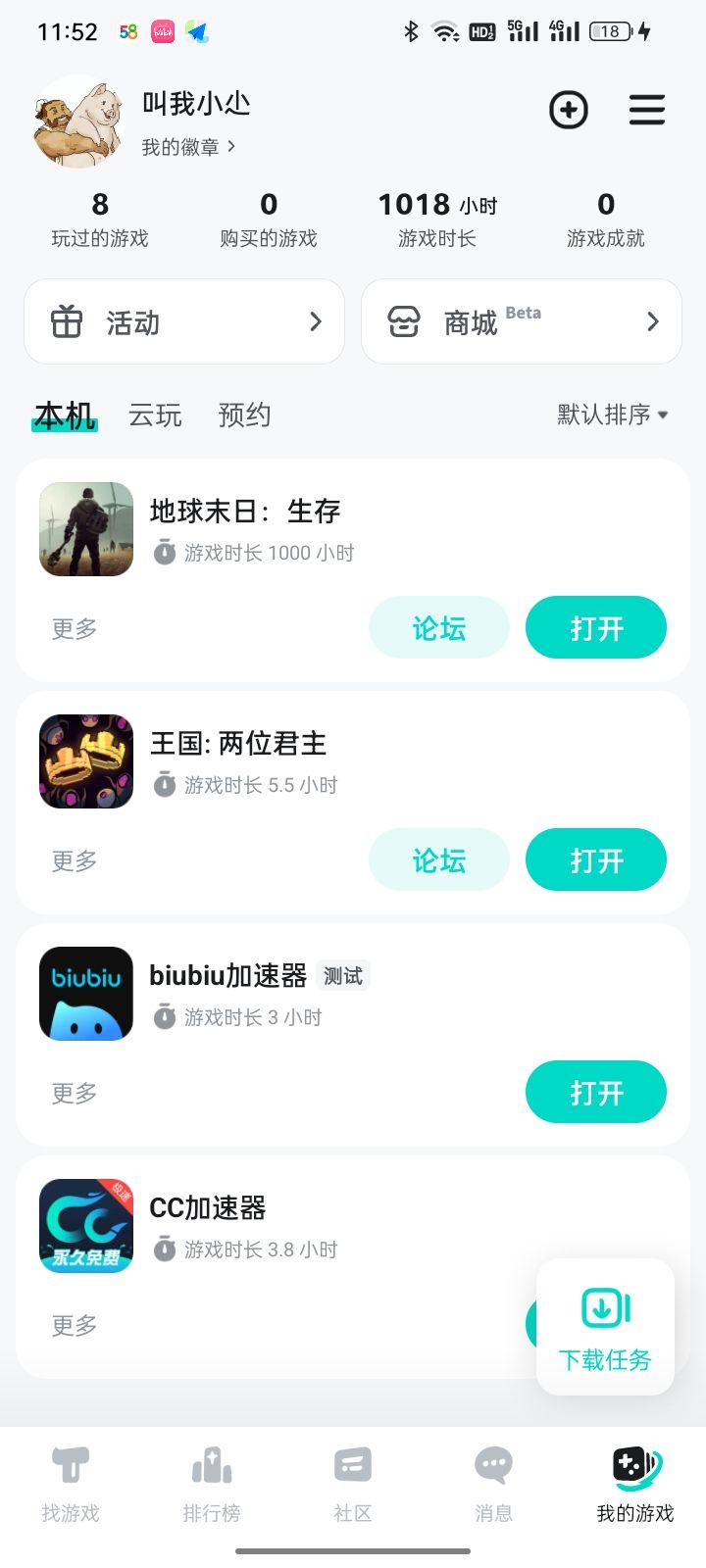Open the 默认排序 sort order dropdown

613,415
